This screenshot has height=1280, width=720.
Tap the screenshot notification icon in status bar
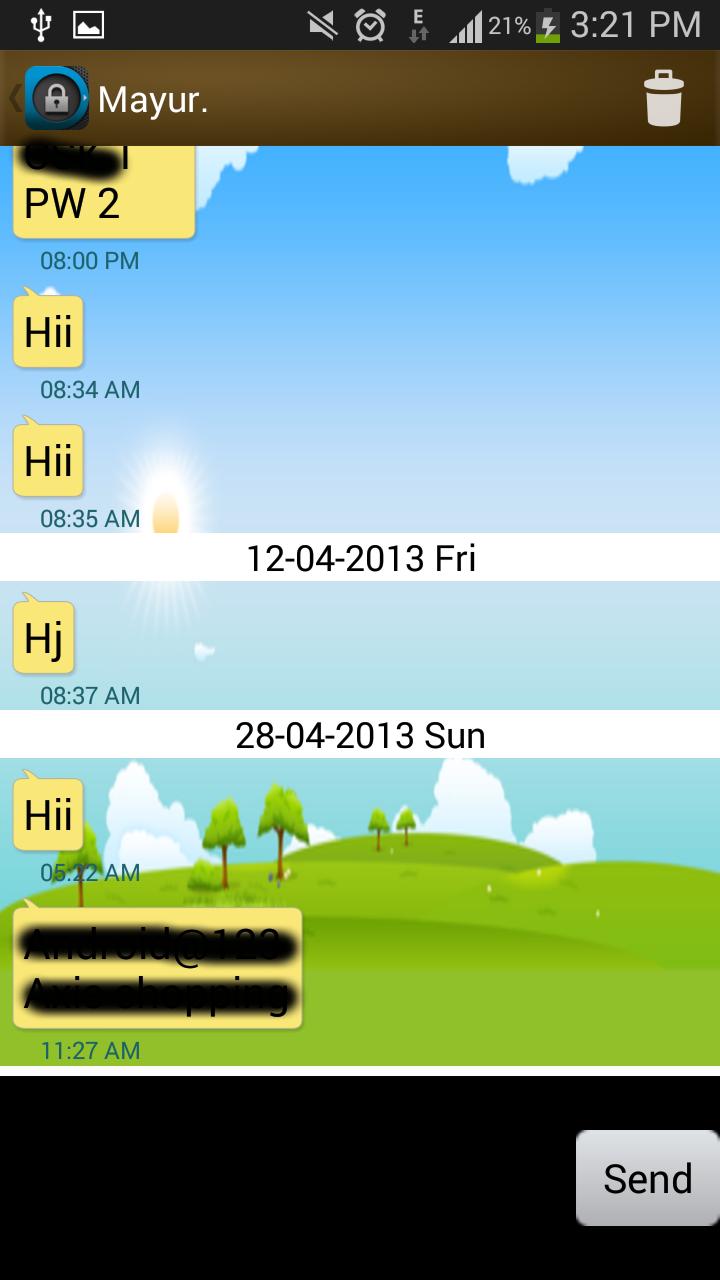tap(87, 25)
